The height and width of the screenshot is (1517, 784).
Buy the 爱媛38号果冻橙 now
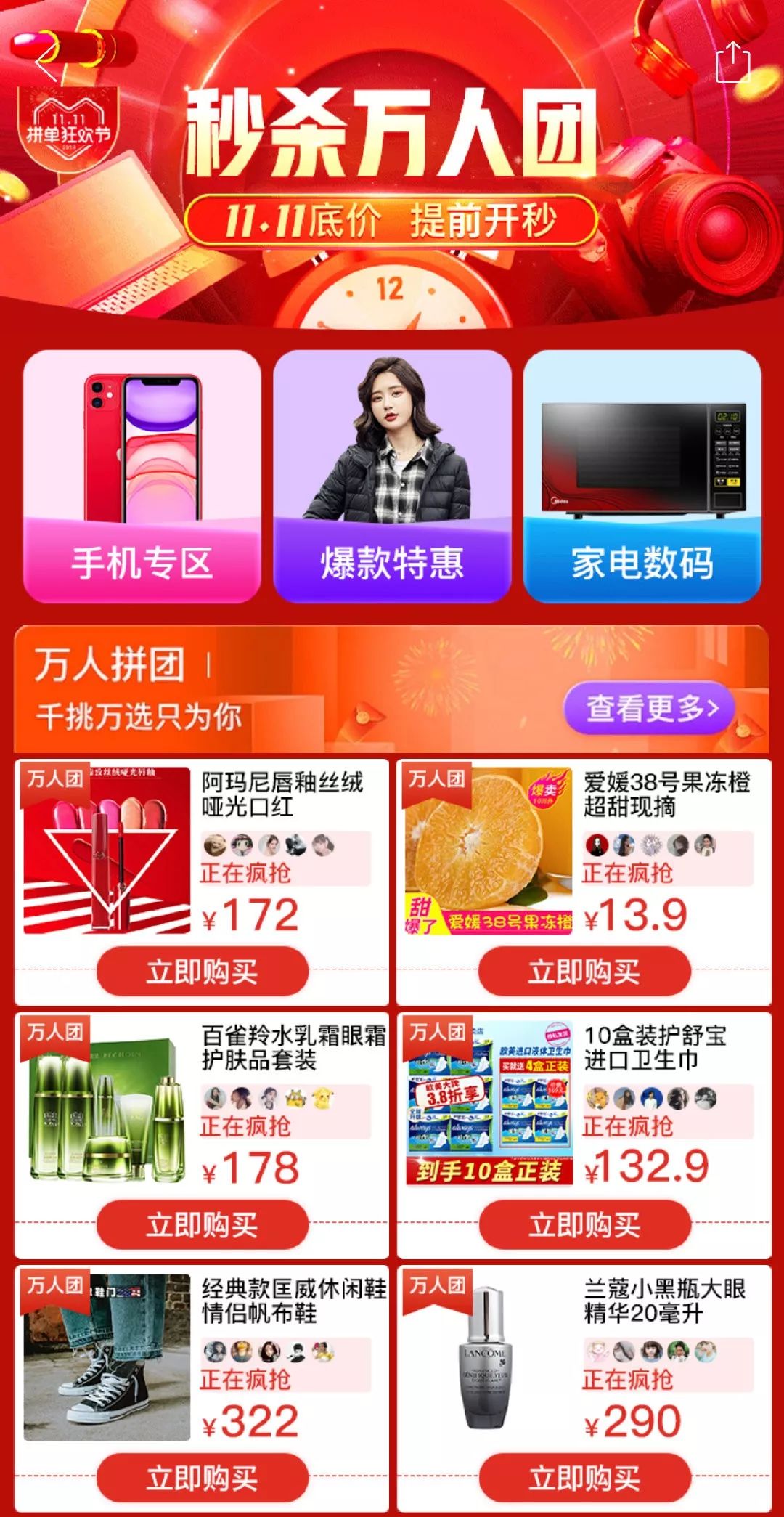584,971
